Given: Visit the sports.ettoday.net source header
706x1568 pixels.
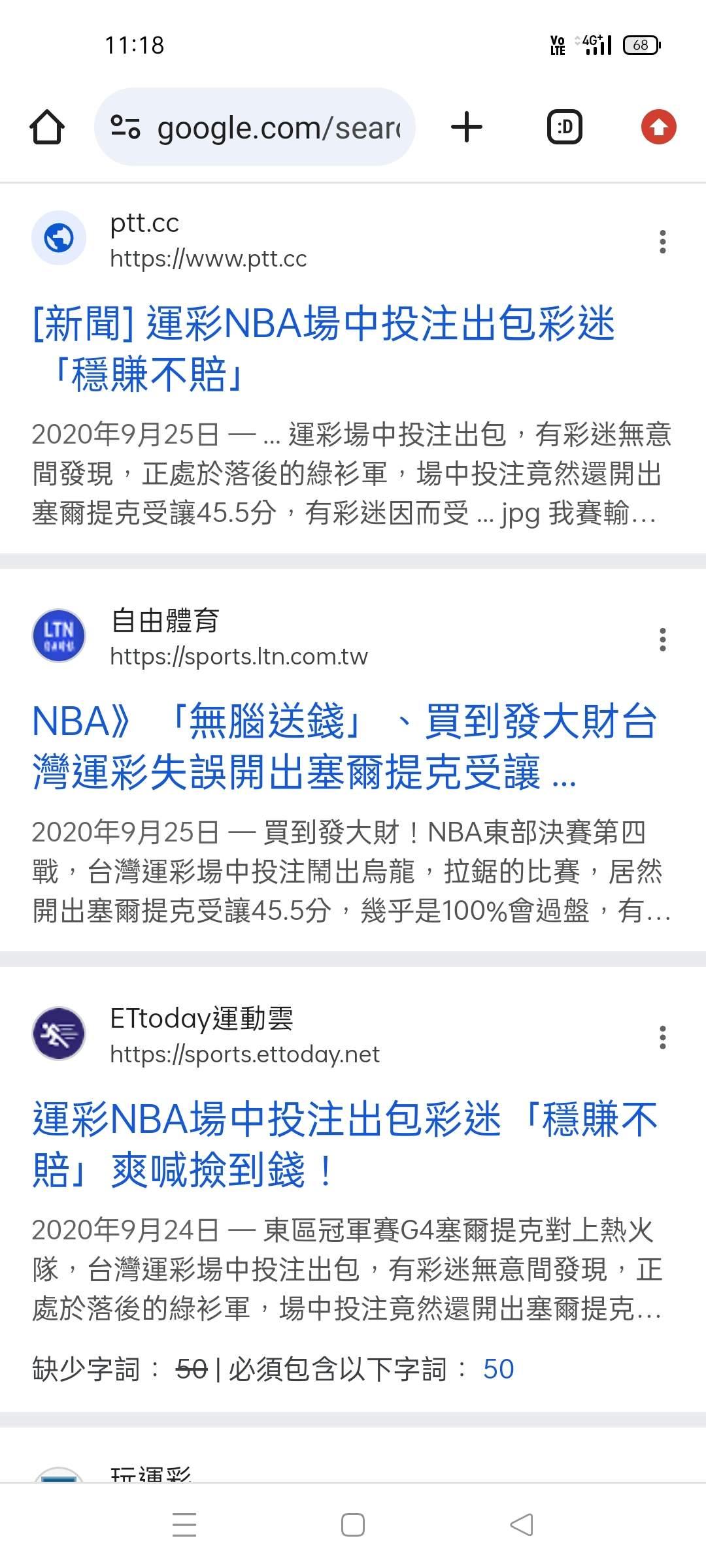Looking at the screenshot, I should [x=244, y=1036].
